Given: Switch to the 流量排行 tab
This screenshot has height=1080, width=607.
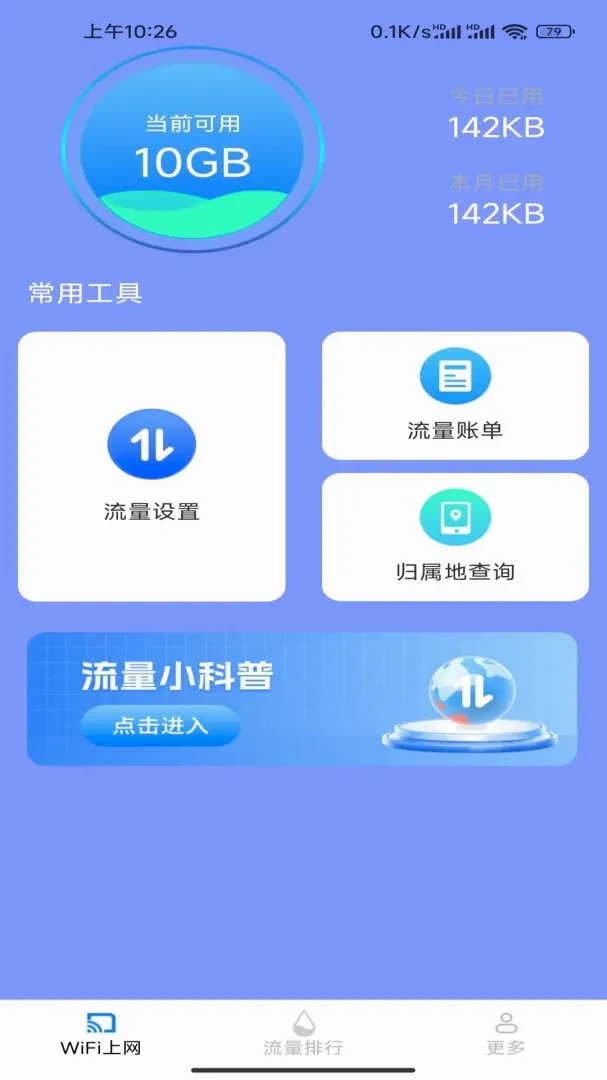Looking at the screenshot, I should (303, 1033).
